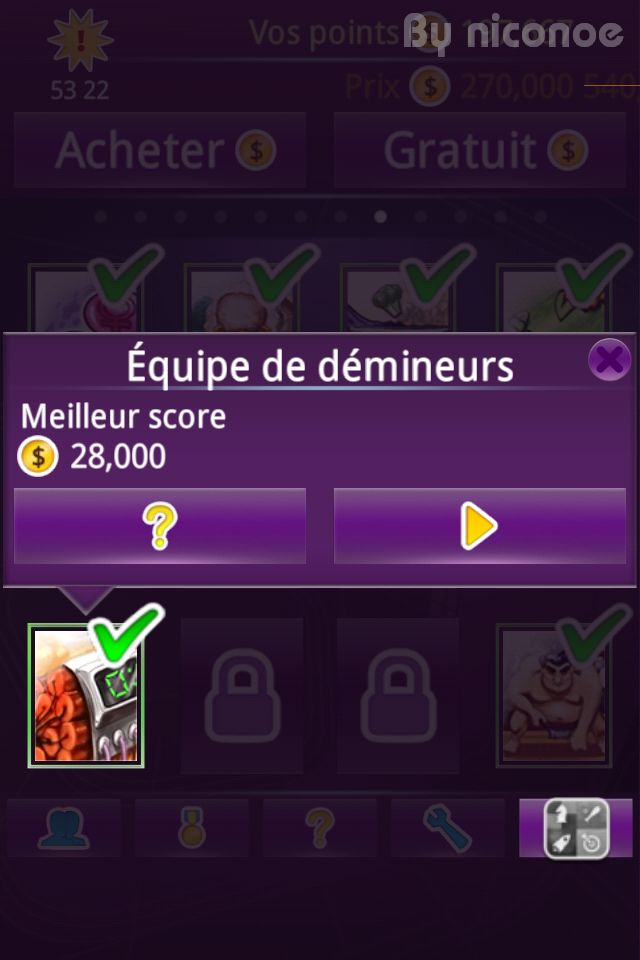The height and width of the screenshot is (960, 640).
Task: Open the grid tools icon in bottom bar
Action: pyautogui.click(x=575, y=828)
